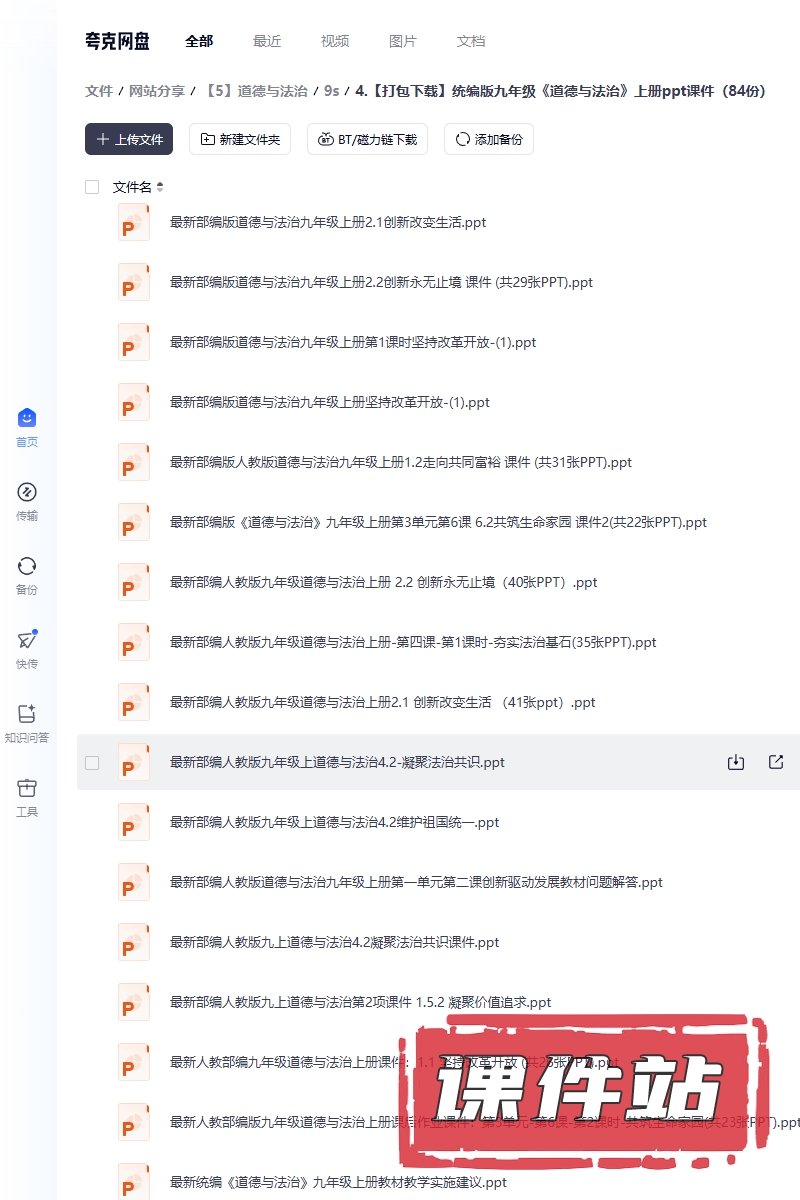The image size is (800, 1200).
Task: Open BT/磁力链下载
Action: tap(367, 140)
